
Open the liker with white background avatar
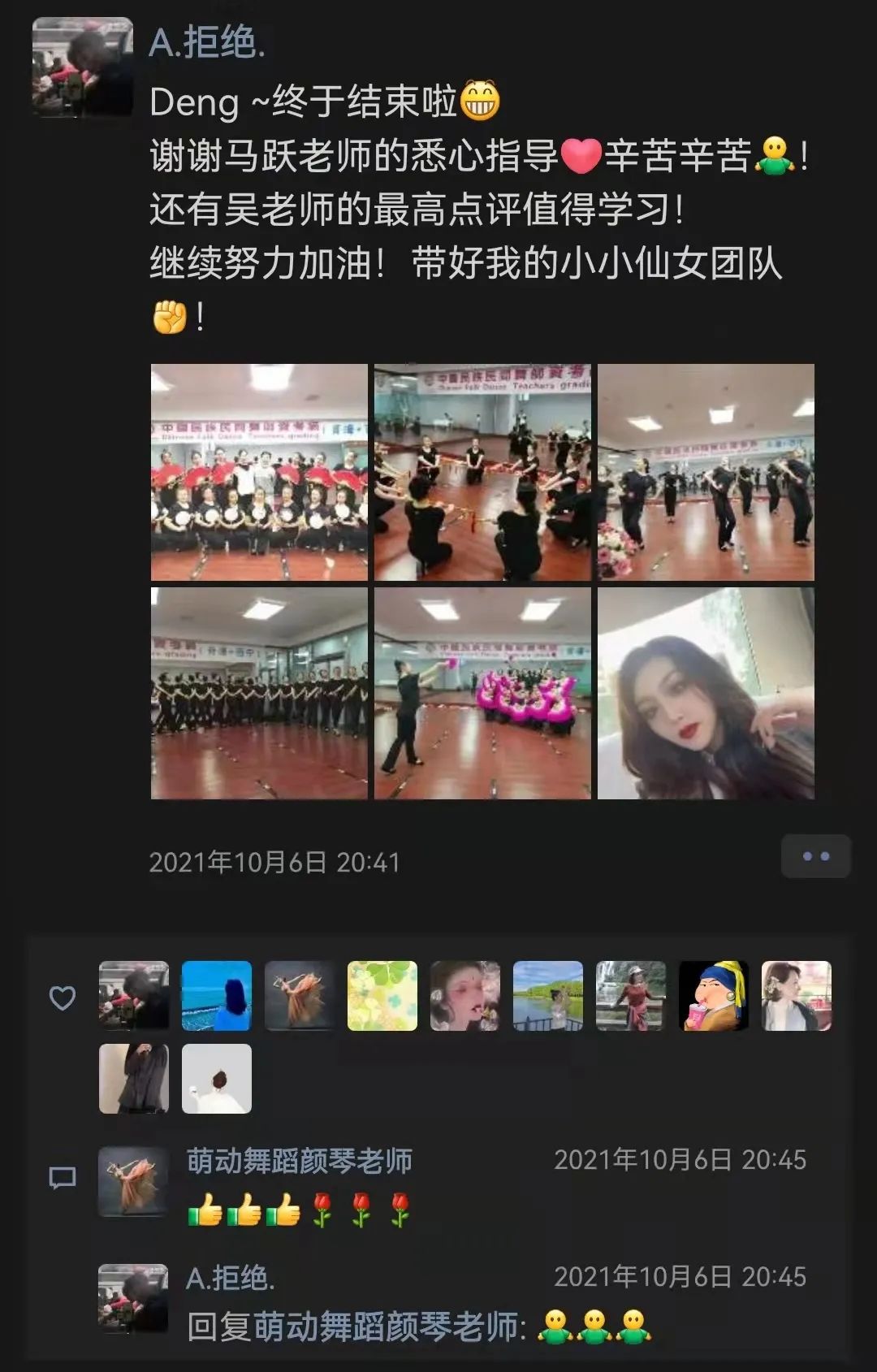pos(217,1079)
